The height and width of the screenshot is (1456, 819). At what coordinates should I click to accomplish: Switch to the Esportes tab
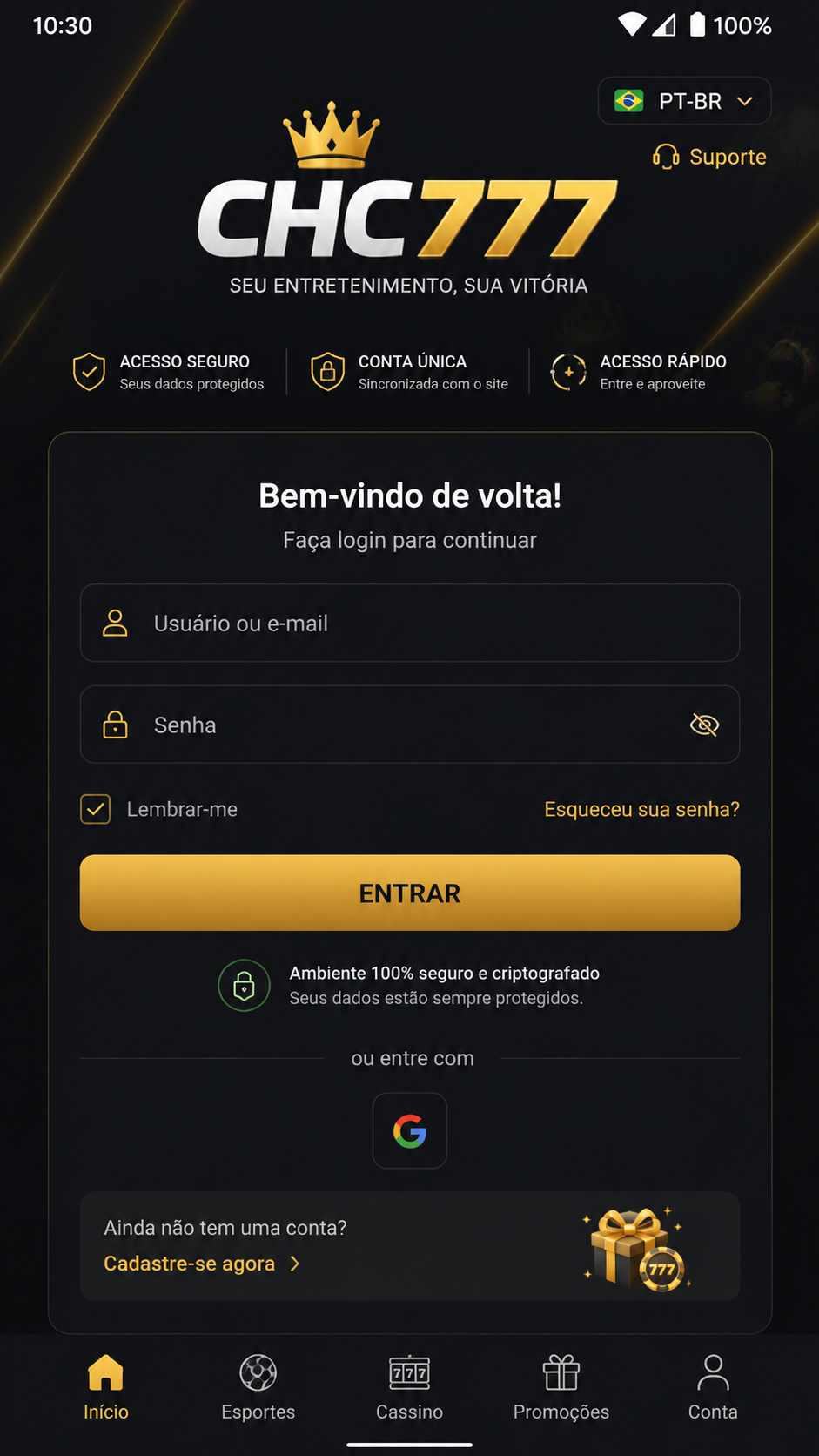(258, 1388)
